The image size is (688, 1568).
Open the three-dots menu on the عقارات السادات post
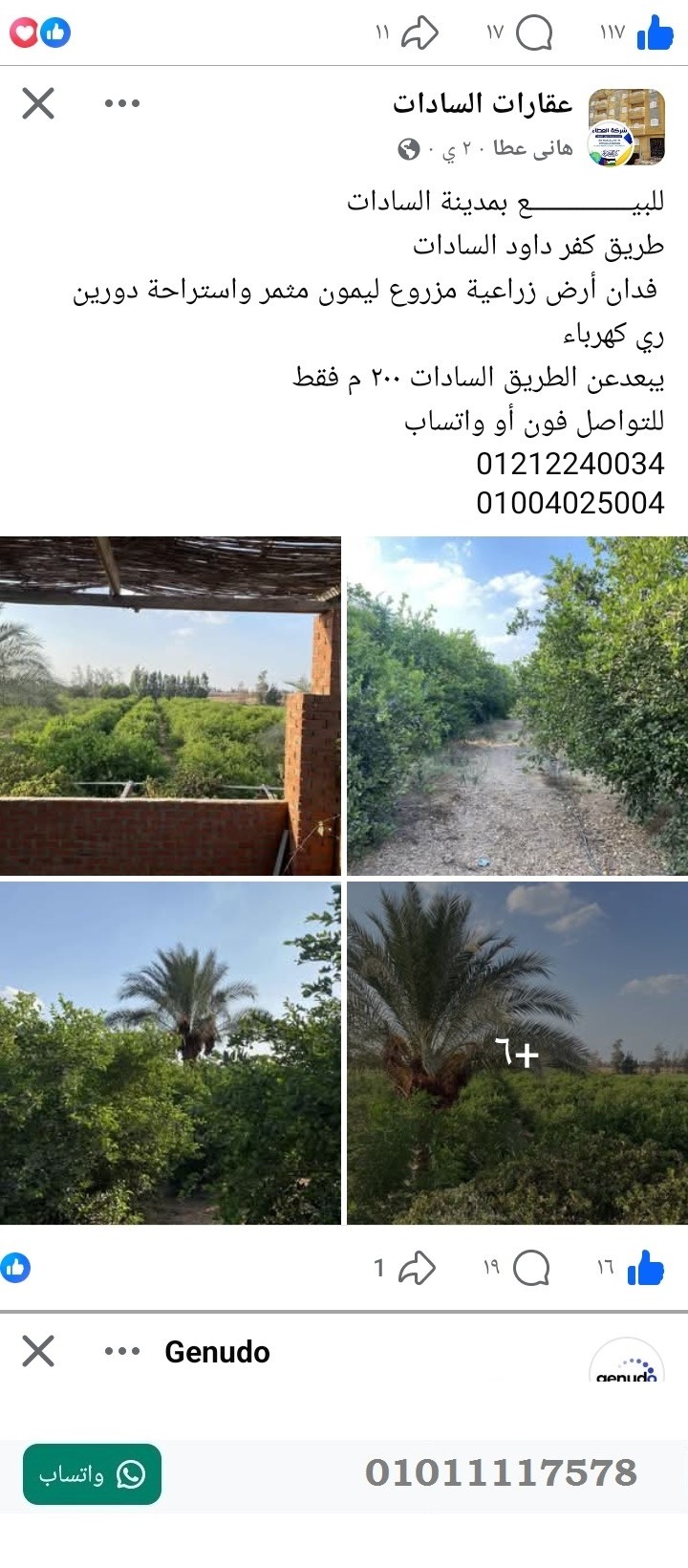(x=122, y=103)
